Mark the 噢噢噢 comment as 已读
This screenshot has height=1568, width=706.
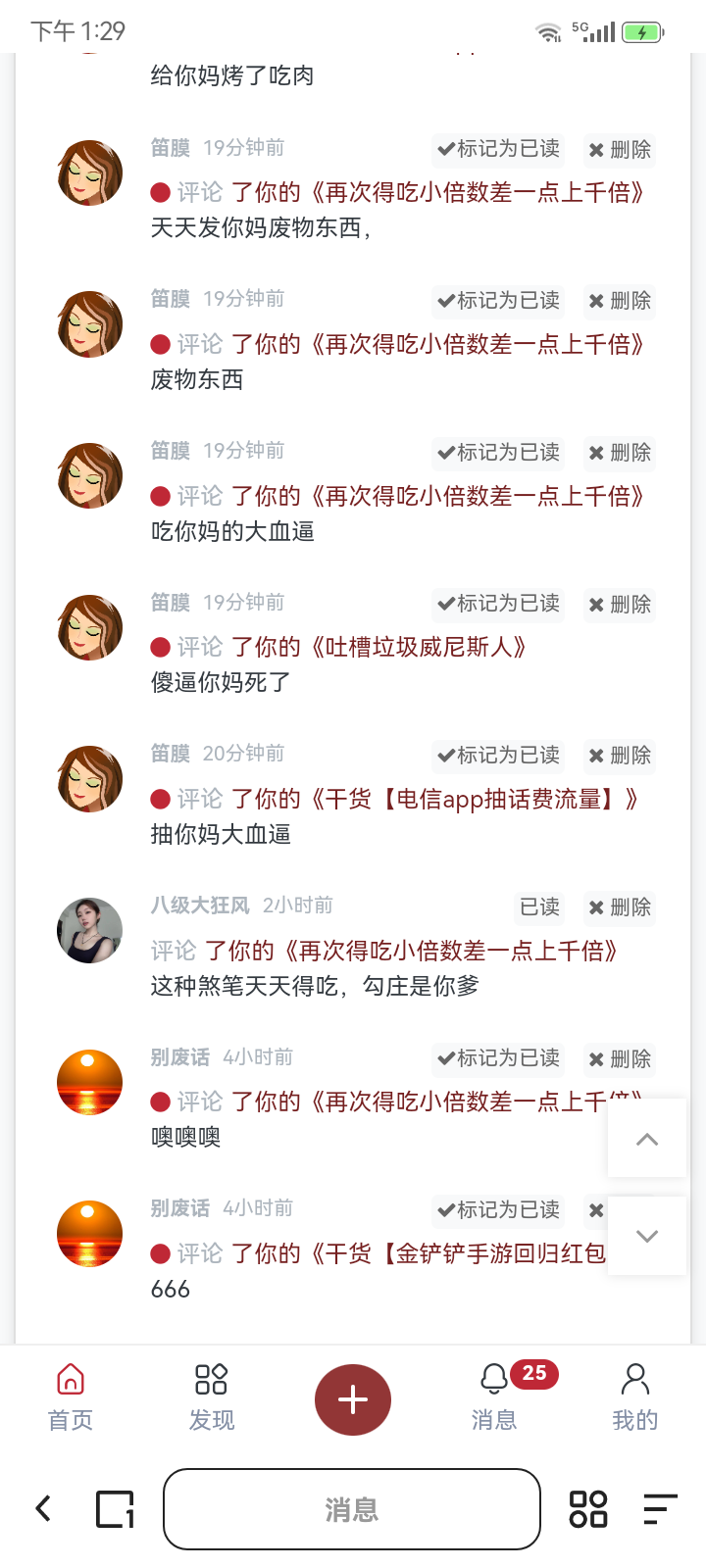pos(498,1058)
